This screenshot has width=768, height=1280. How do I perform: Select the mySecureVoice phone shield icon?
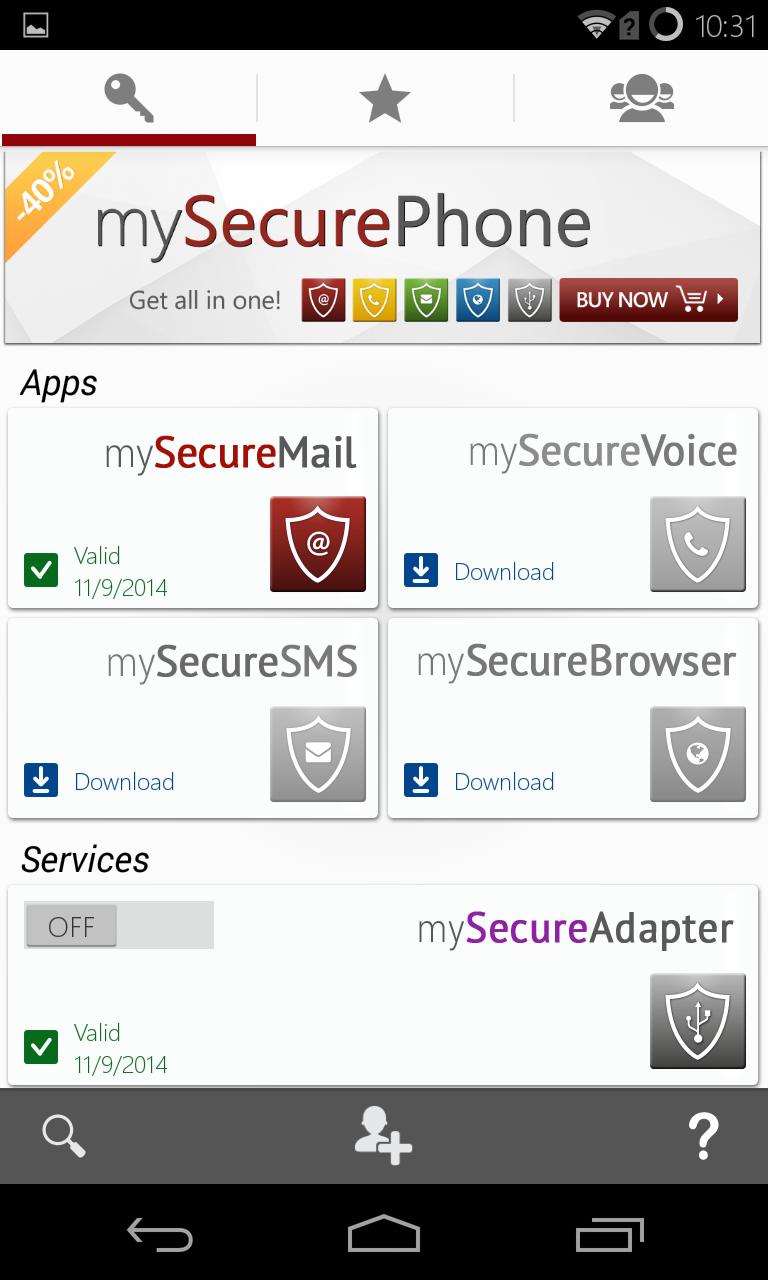[x=697, y=544]
